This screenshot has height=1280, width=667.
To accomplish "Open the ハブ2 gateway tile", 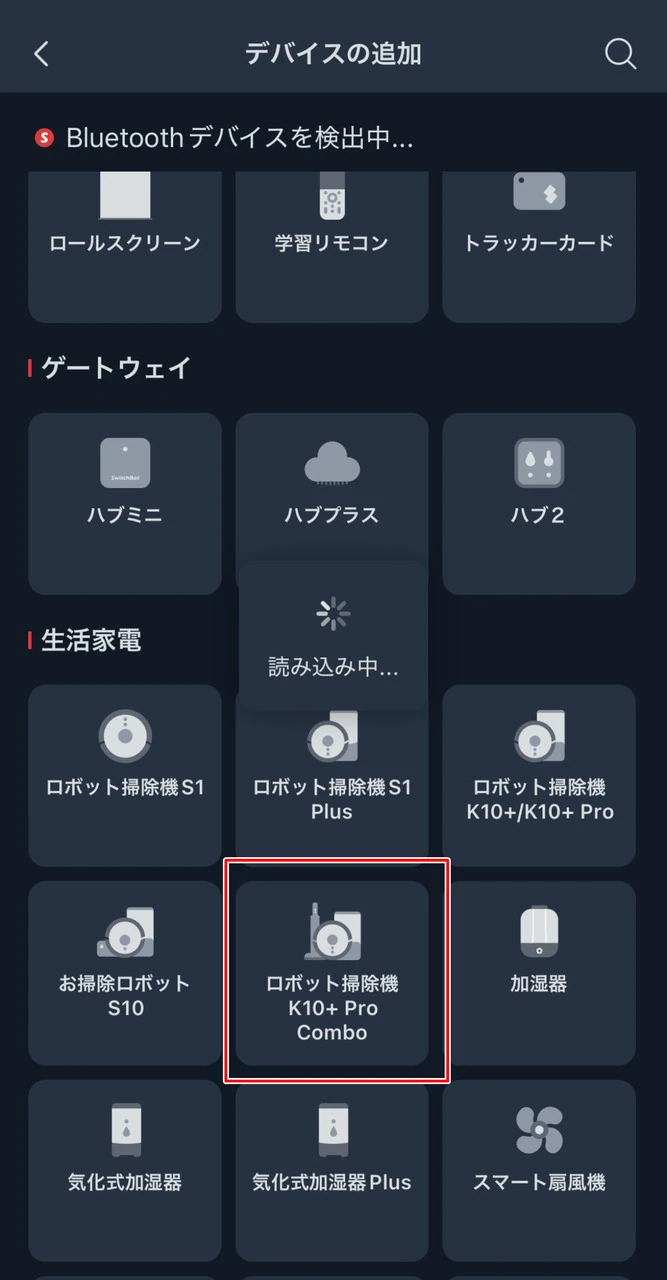I will coord(539,503).
